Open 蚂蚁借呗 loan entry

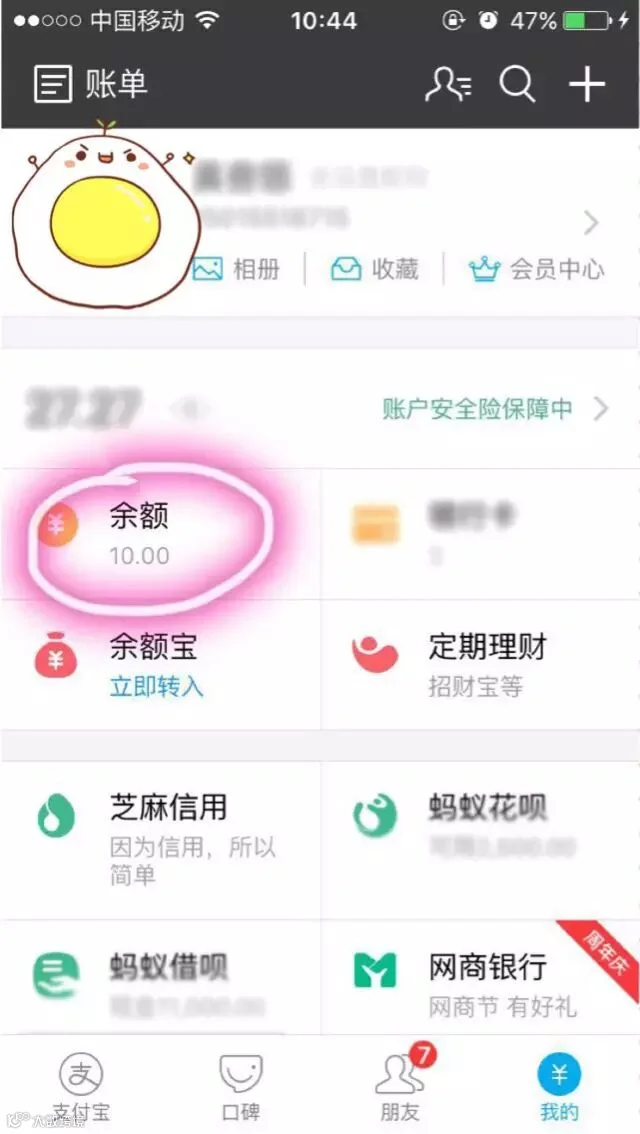click(x=161, y=977)
